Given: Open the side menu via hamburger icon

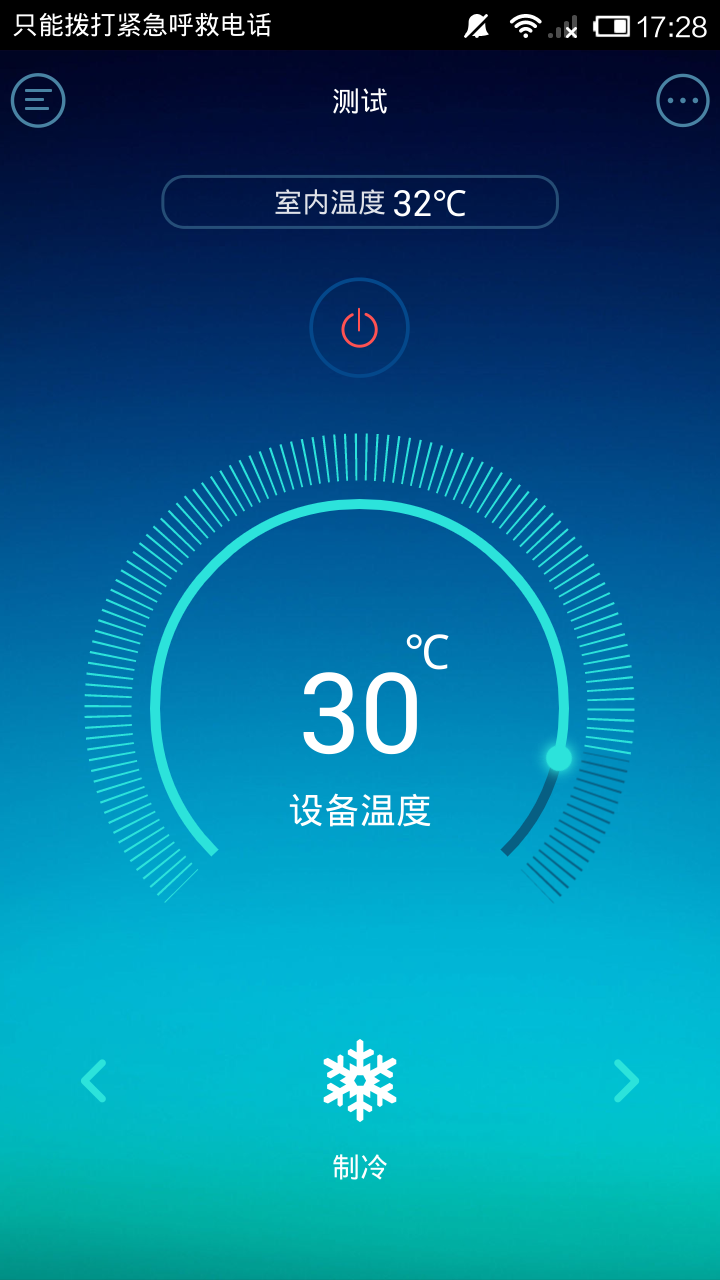Looking at the screenshot, I should point(37,100).
